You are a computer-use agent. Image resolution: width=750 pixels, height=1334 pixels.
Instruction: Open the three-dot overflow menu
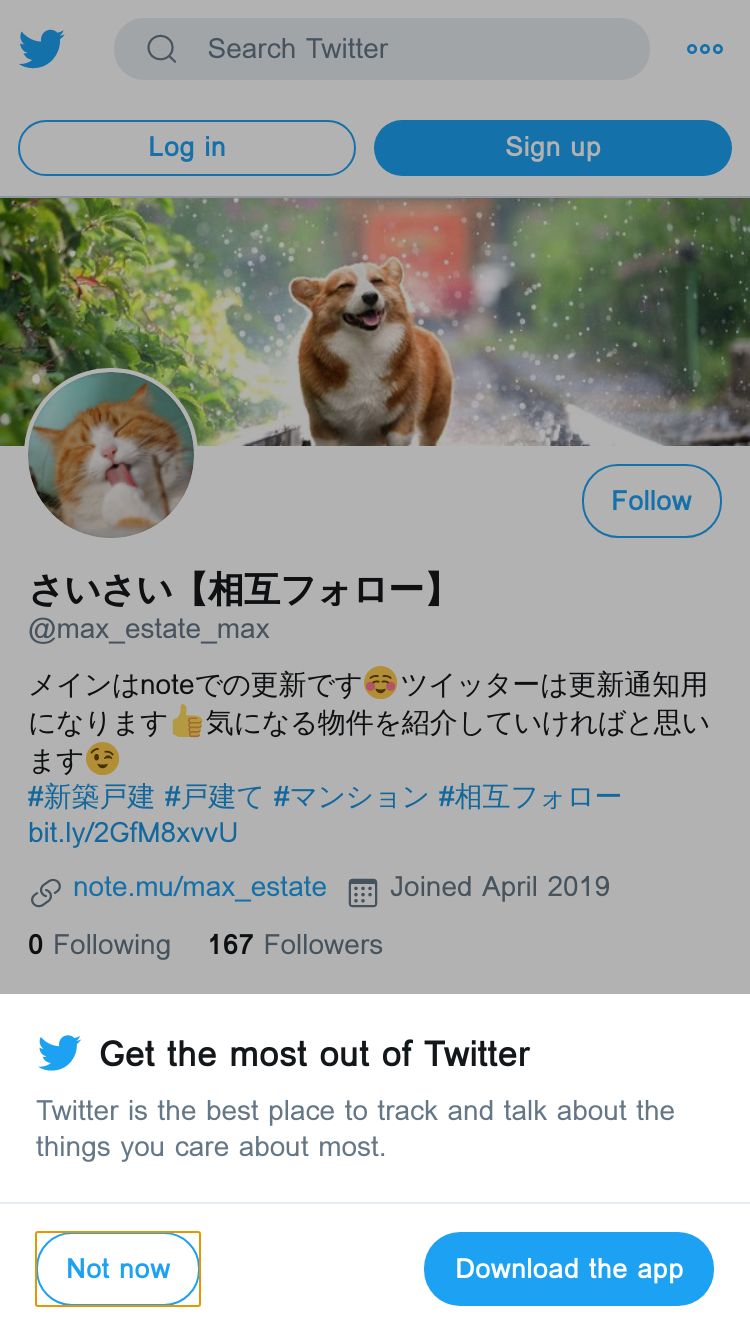(x=704, y=48)
